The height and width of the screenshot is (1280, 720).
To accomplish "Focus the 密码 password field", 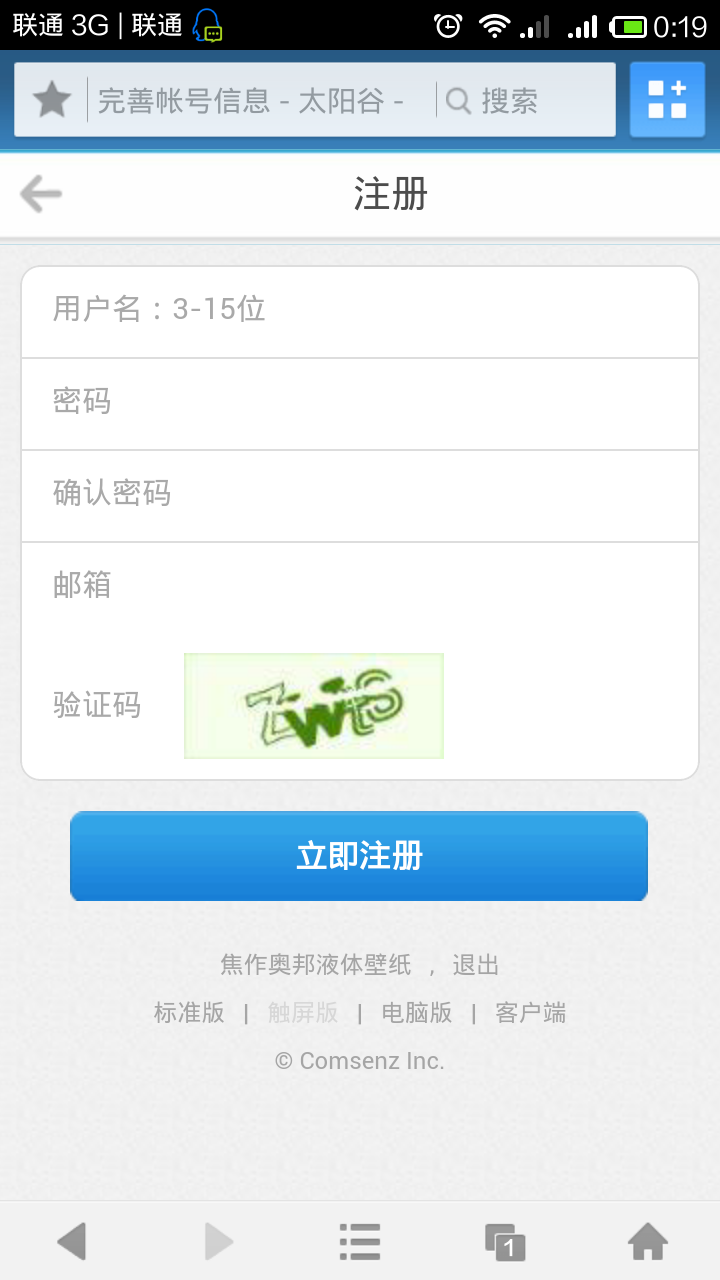I will point(360,402).
